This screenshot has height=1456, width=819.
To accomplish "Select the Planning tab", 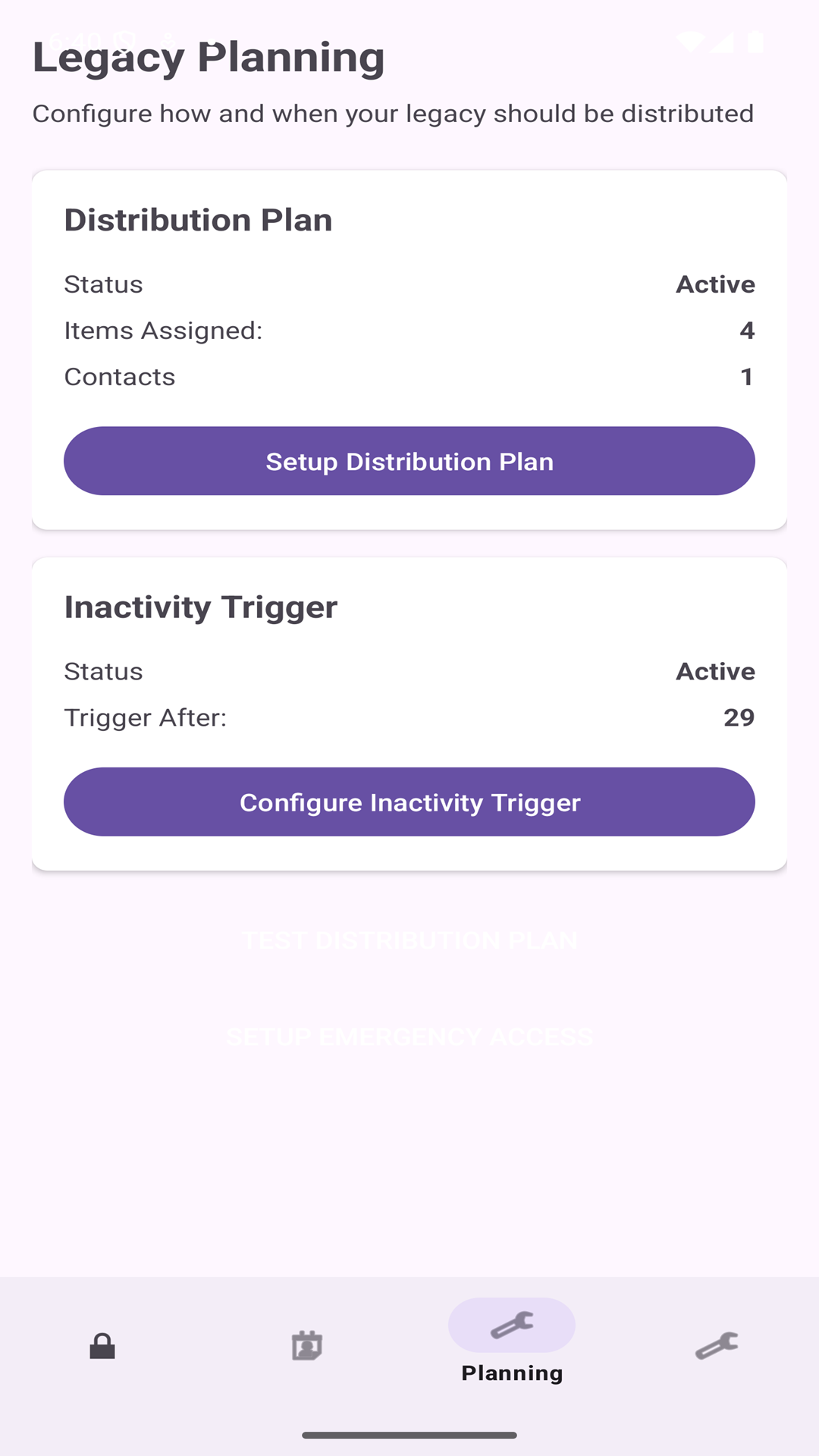I will pos(512,1342).
